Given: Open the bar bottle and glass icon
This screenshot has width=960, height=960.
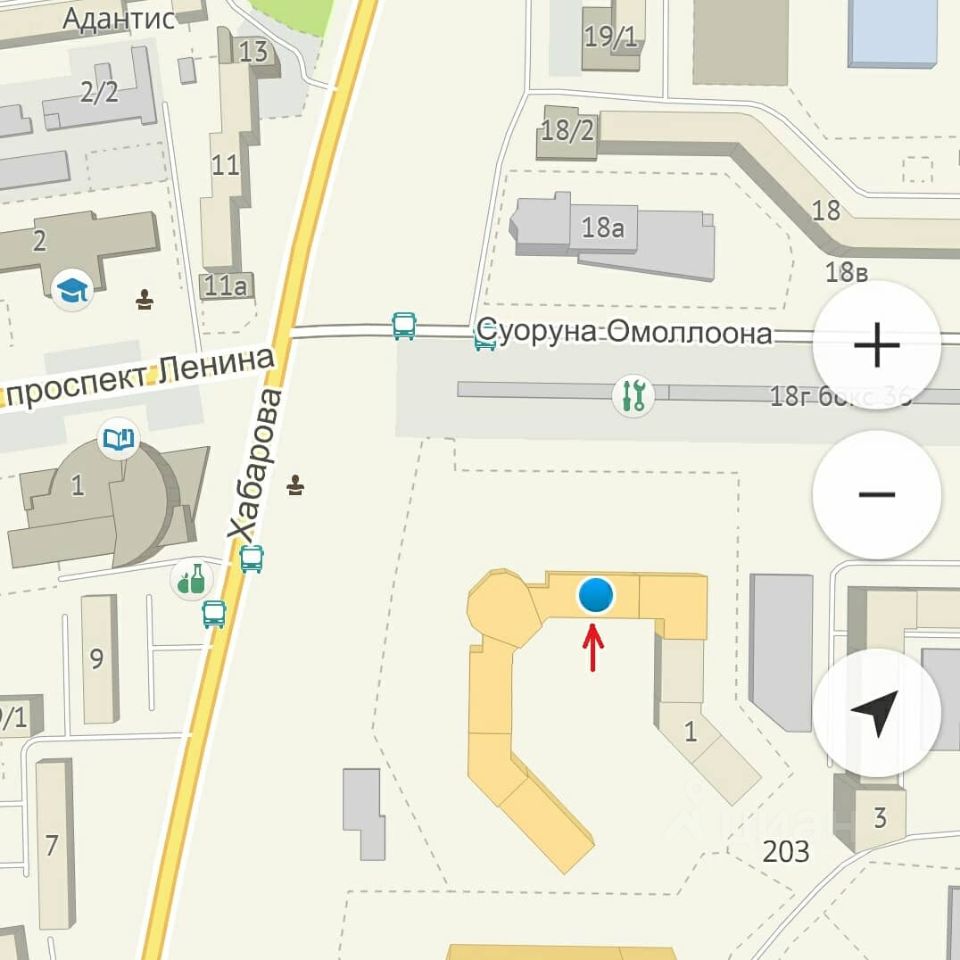Looking at the screenshot, I should coord(192,579).
